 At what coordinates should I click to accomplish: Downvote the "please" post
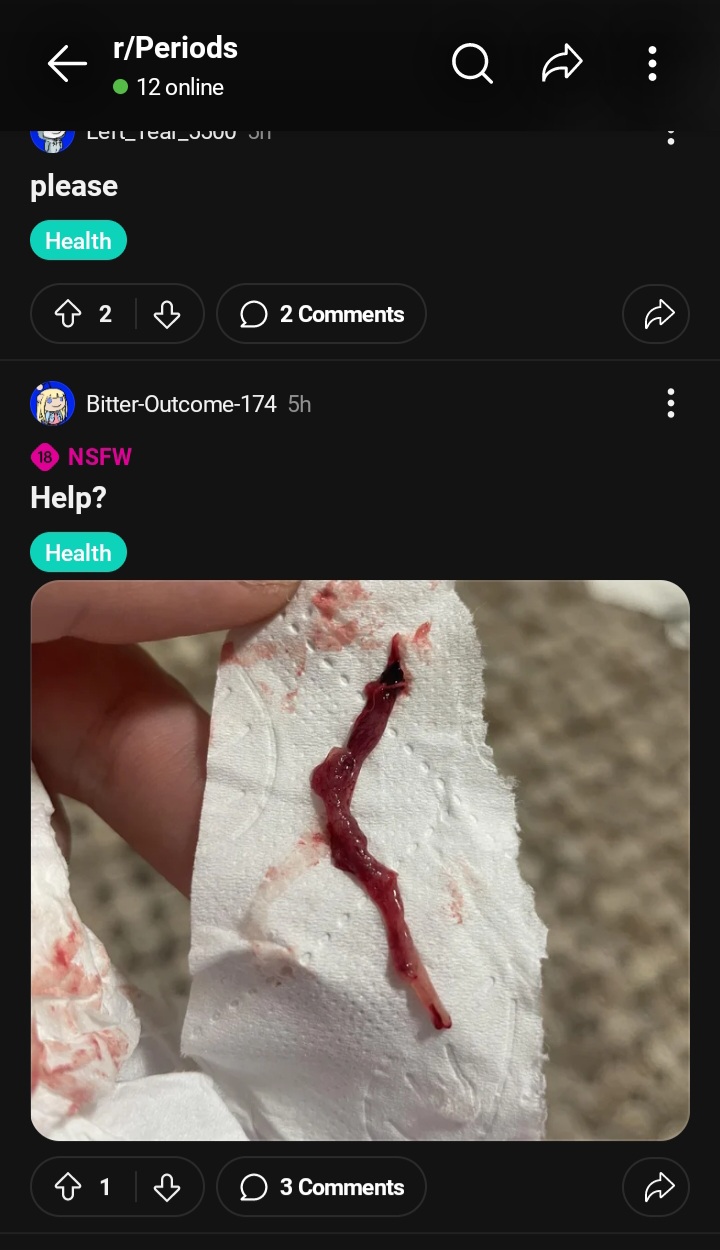point(168,313)
